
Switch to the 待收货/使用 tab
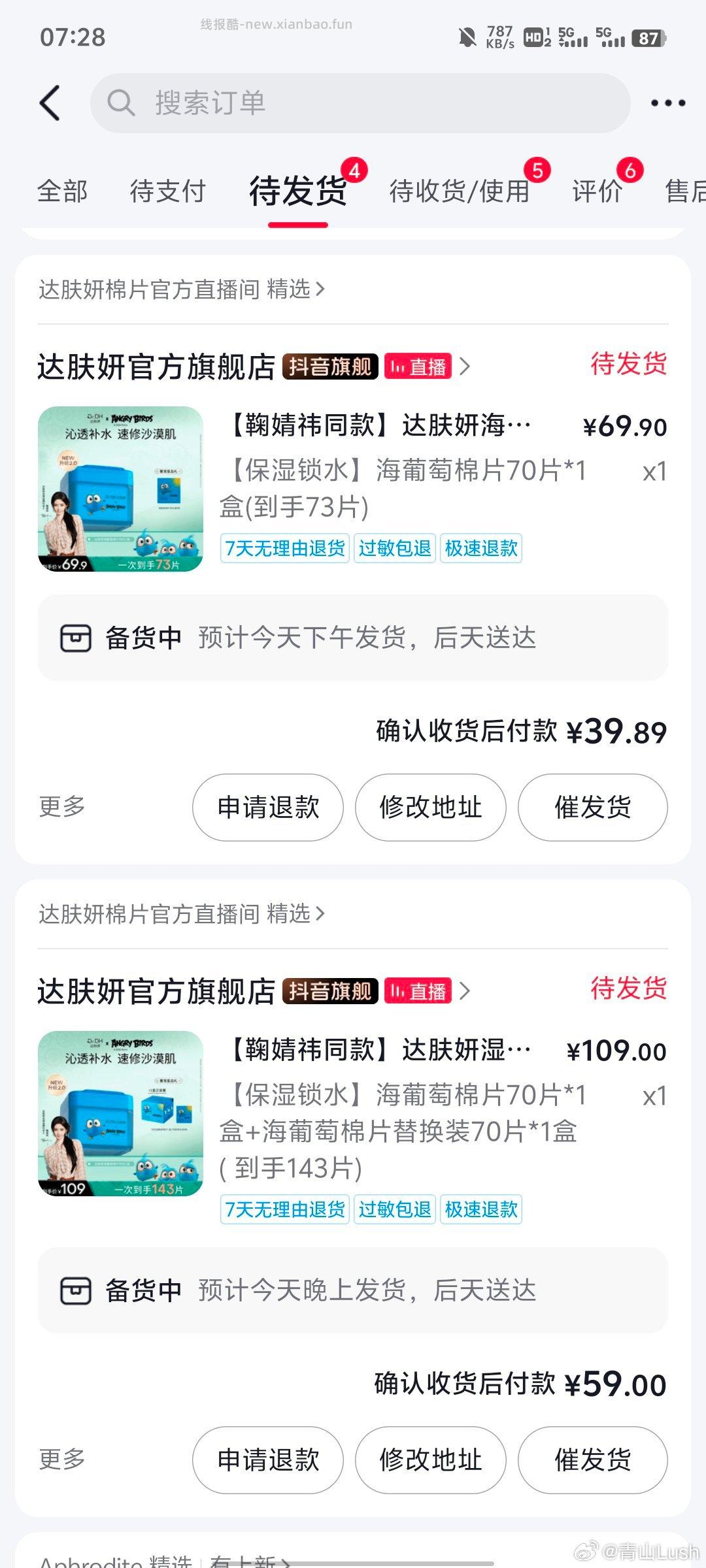coord(458,191)
